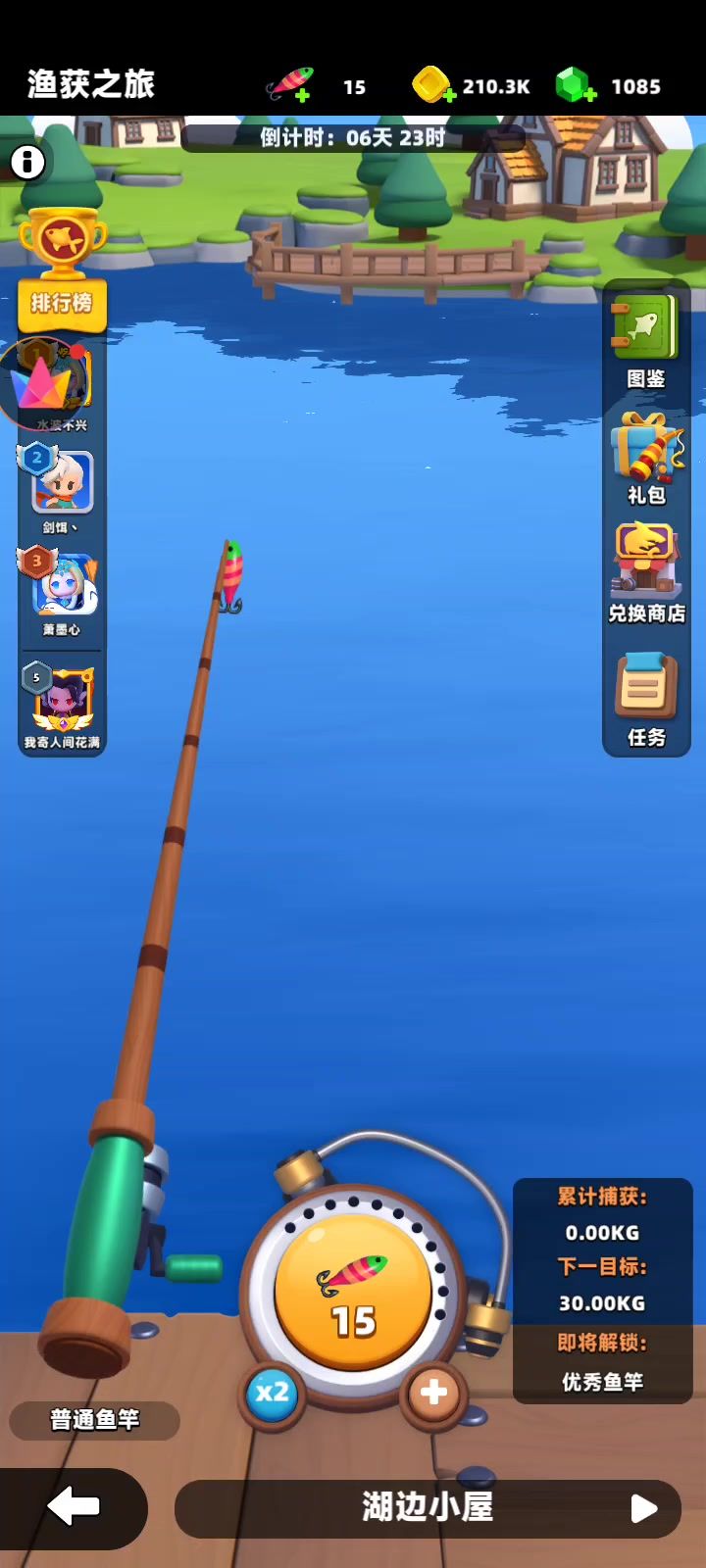Image resolution: width=706 pixels, height=1568 pixels.
Task: View the rank 2 player 剑饵
Action: pyautogui.click(x=62, y=483)
